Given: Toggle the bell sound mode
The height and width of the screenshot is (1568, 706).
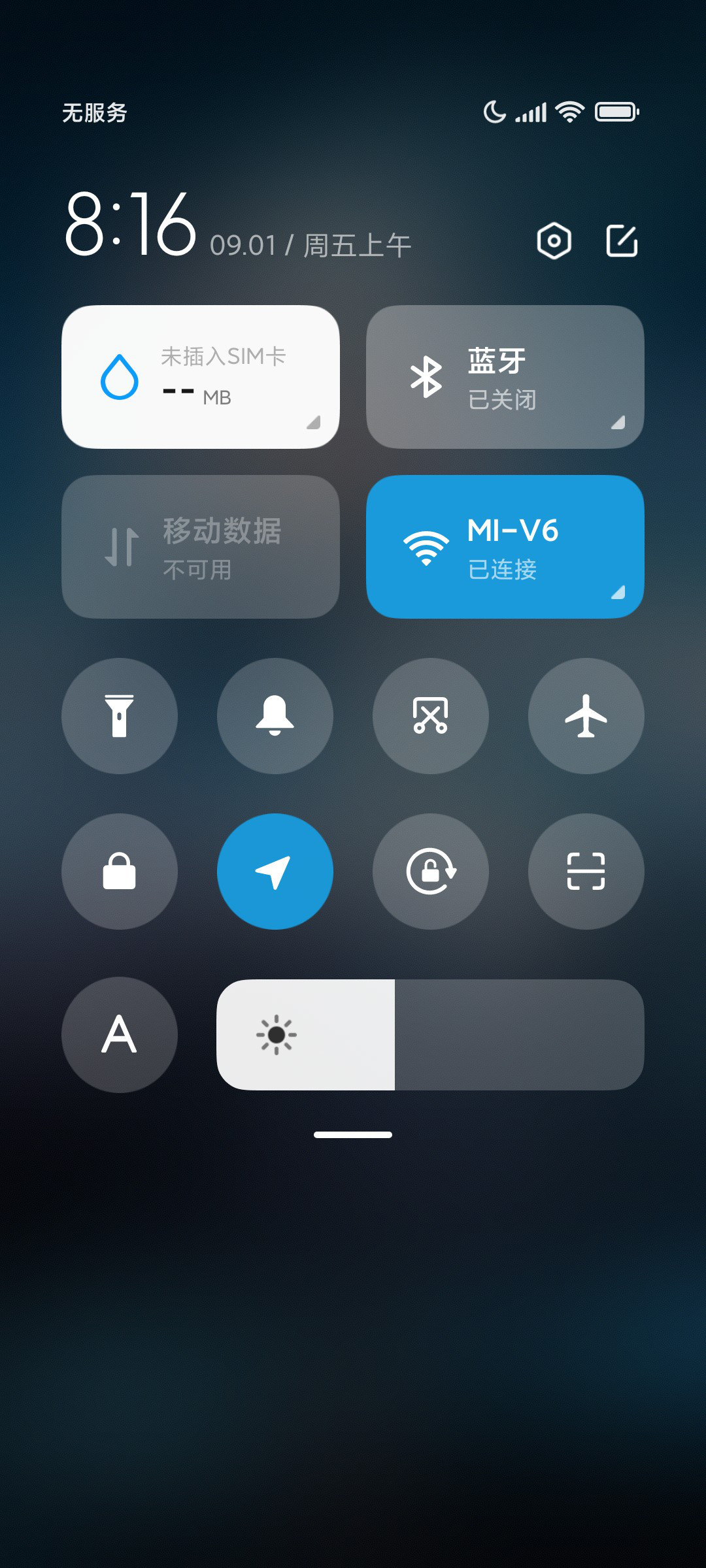Looking at the screenshot, I should 275,716.
